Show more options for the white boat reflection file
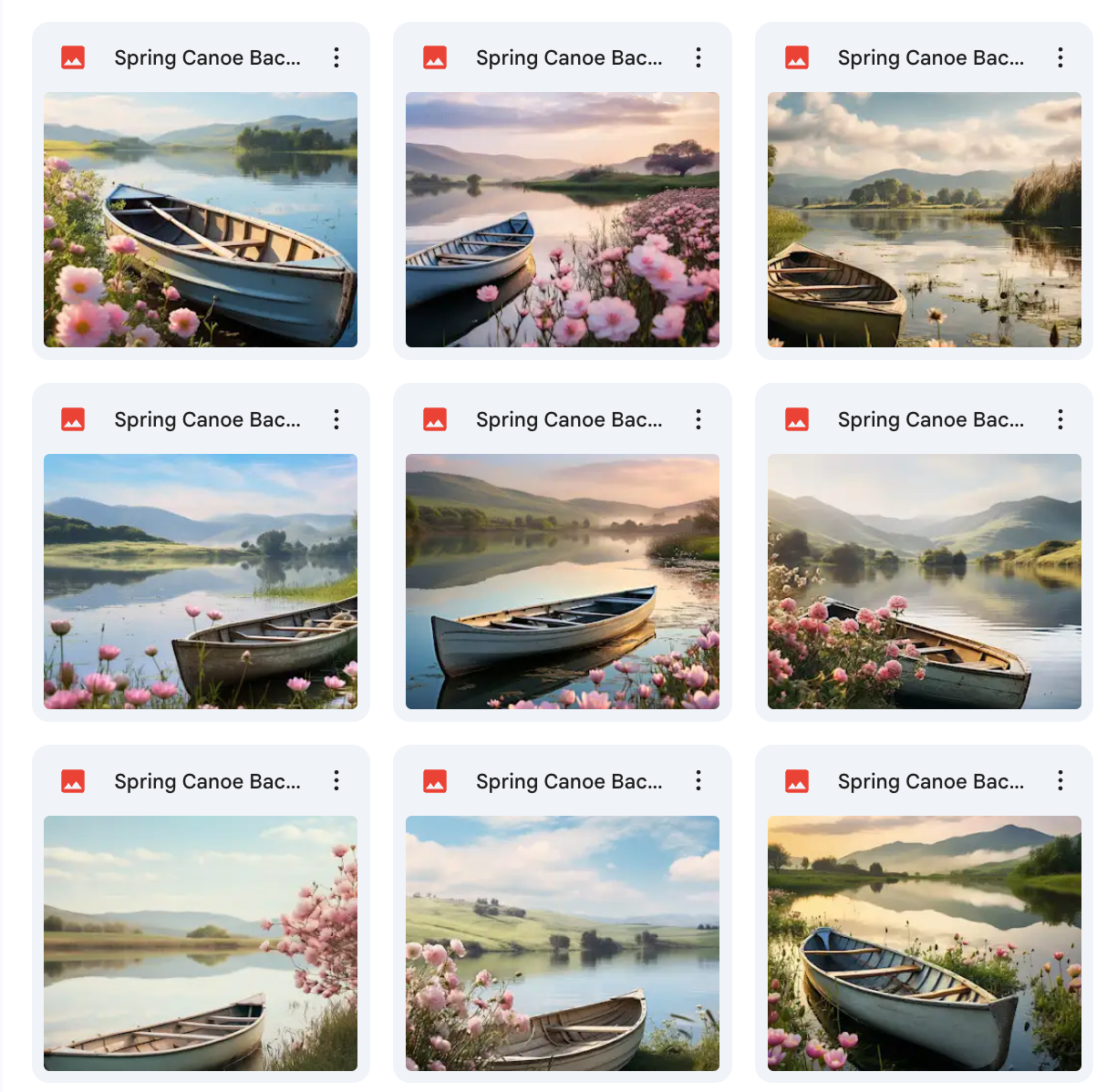1107x1092 pixels. coord(698,419)
